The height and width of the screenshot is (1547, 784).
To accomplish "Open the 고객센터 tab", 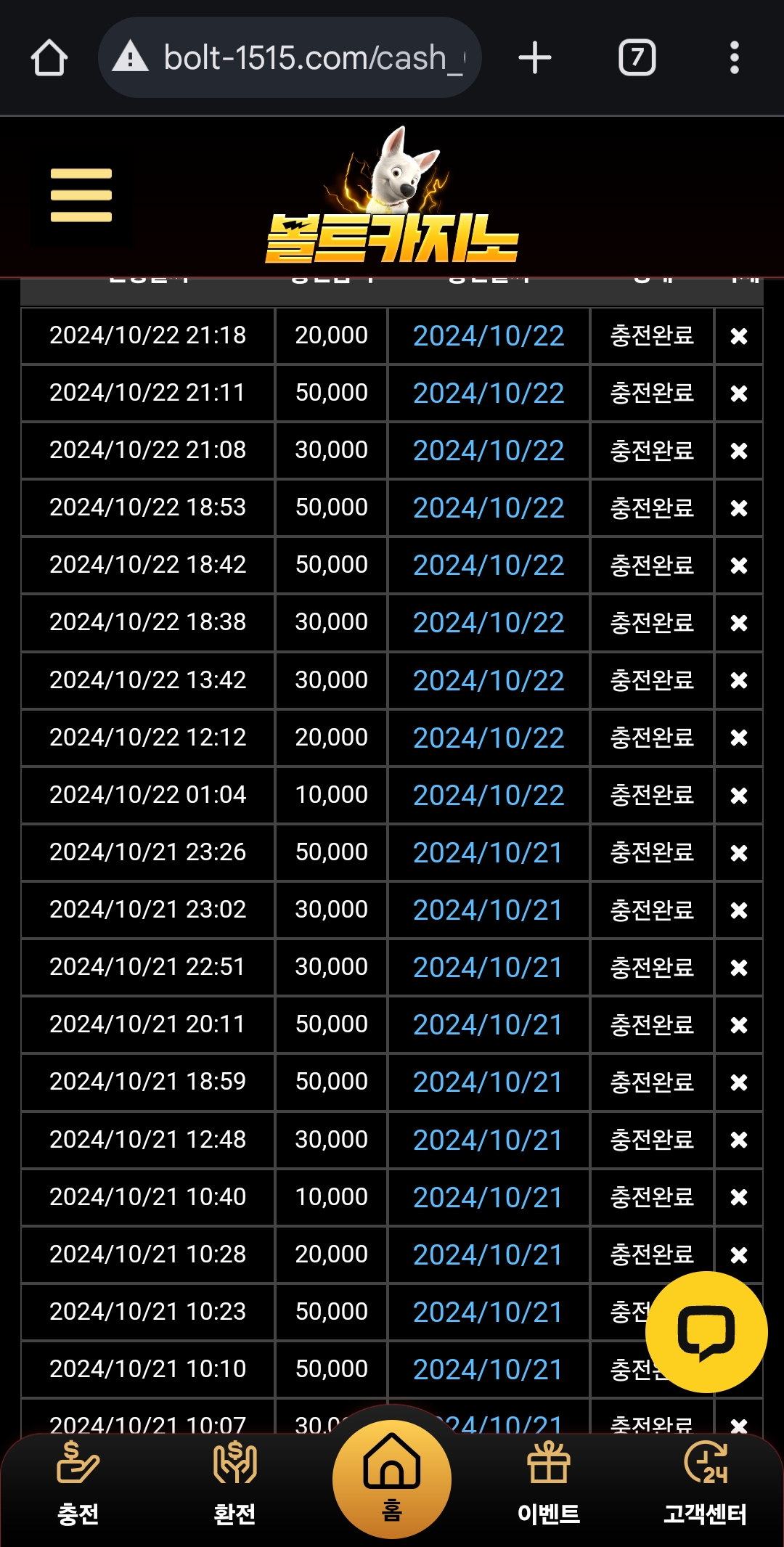I will coord(706,1485).
